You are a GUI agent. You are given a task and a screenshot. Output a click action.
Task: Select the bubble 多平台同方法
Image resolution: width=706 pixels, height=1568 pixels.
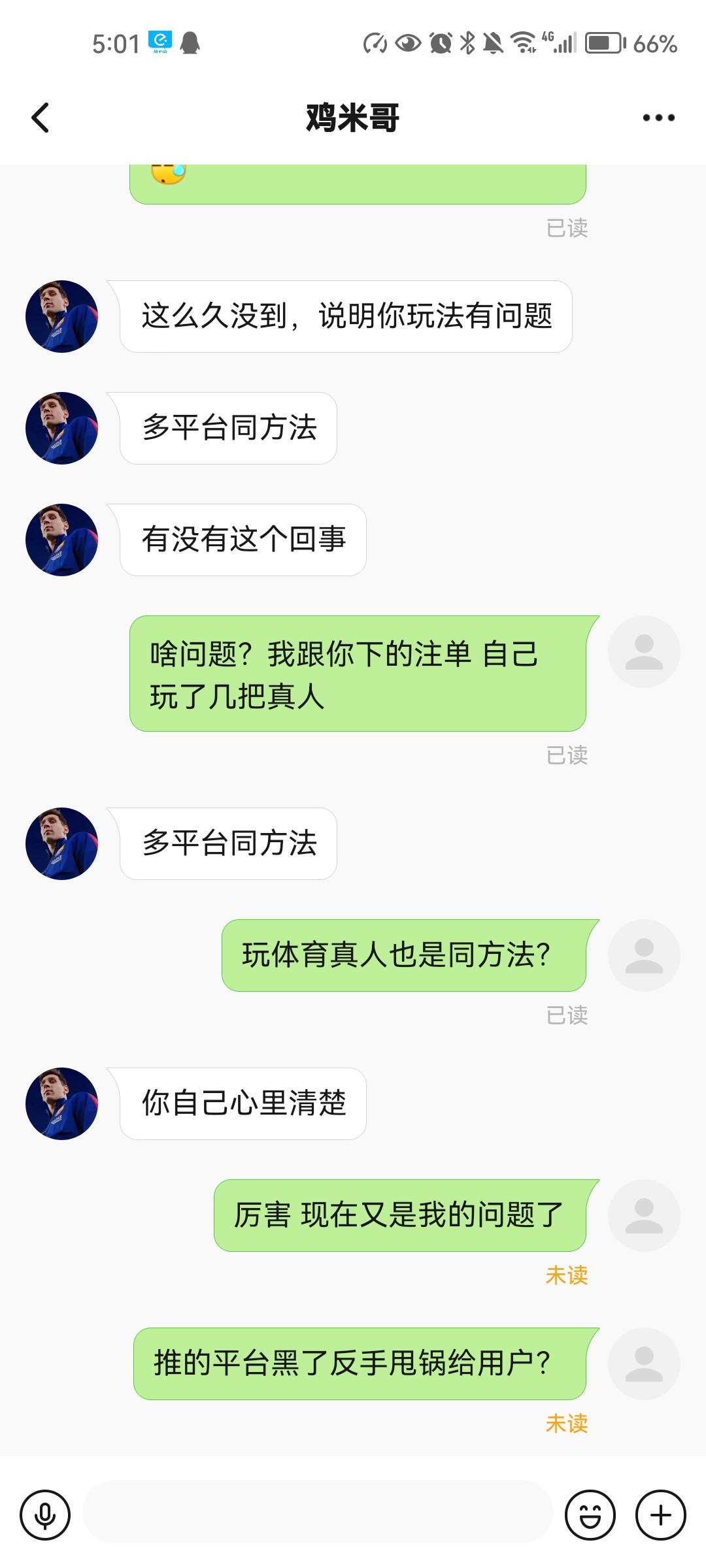229,429
